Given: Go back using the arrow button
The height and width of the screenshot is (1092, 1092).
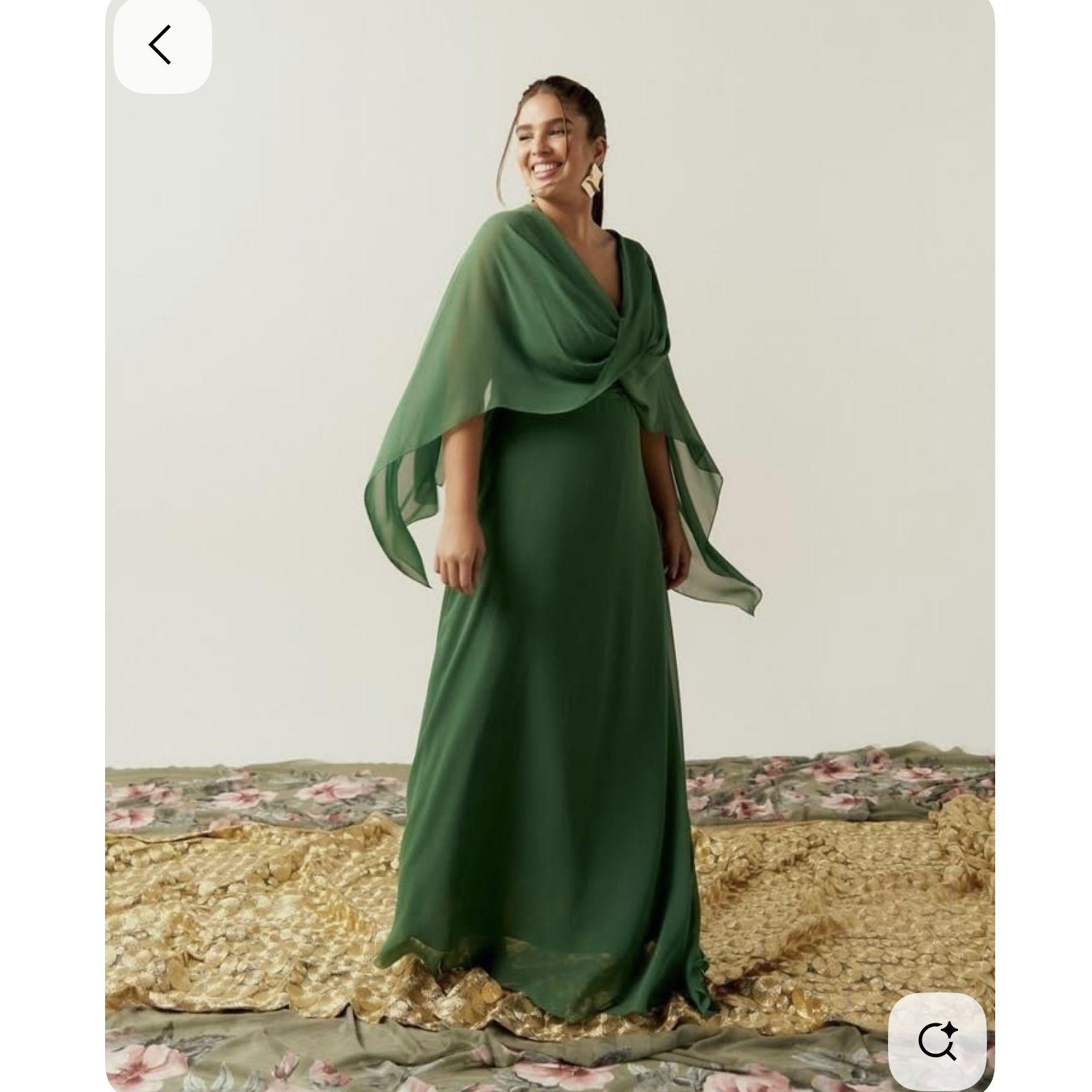Looking at the screenshot, I should point(162,45).
